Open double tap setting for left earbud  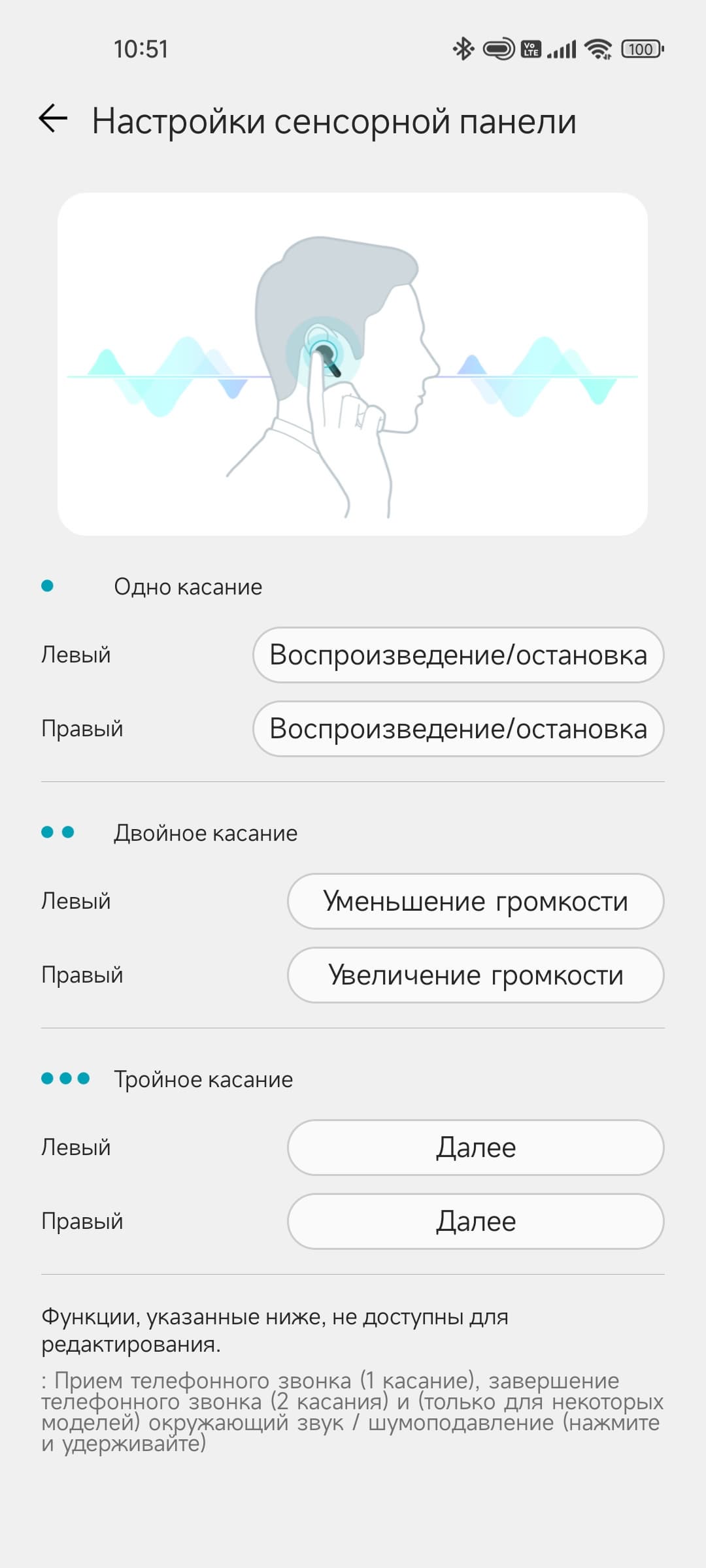click(475, 902)
